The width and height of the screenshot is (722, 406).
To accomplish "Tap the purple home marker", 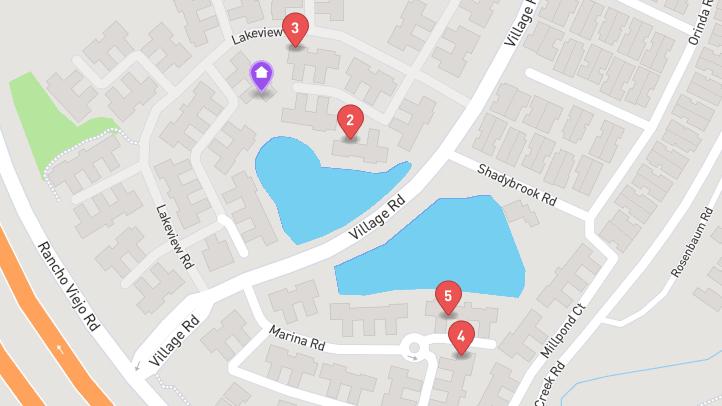I will [x=260, y=75].
